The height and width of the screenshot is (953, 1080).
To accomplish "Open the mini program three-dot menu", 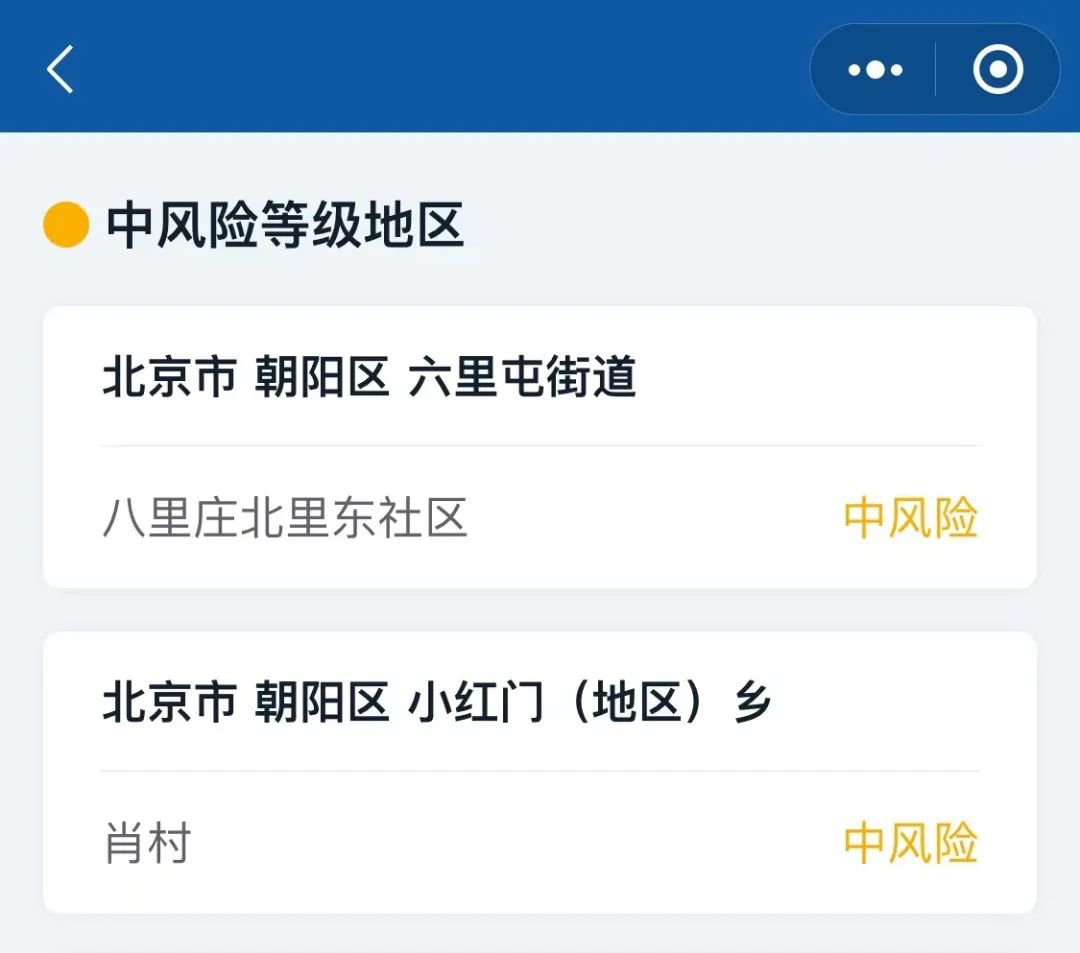I will [x=875, y=70].
